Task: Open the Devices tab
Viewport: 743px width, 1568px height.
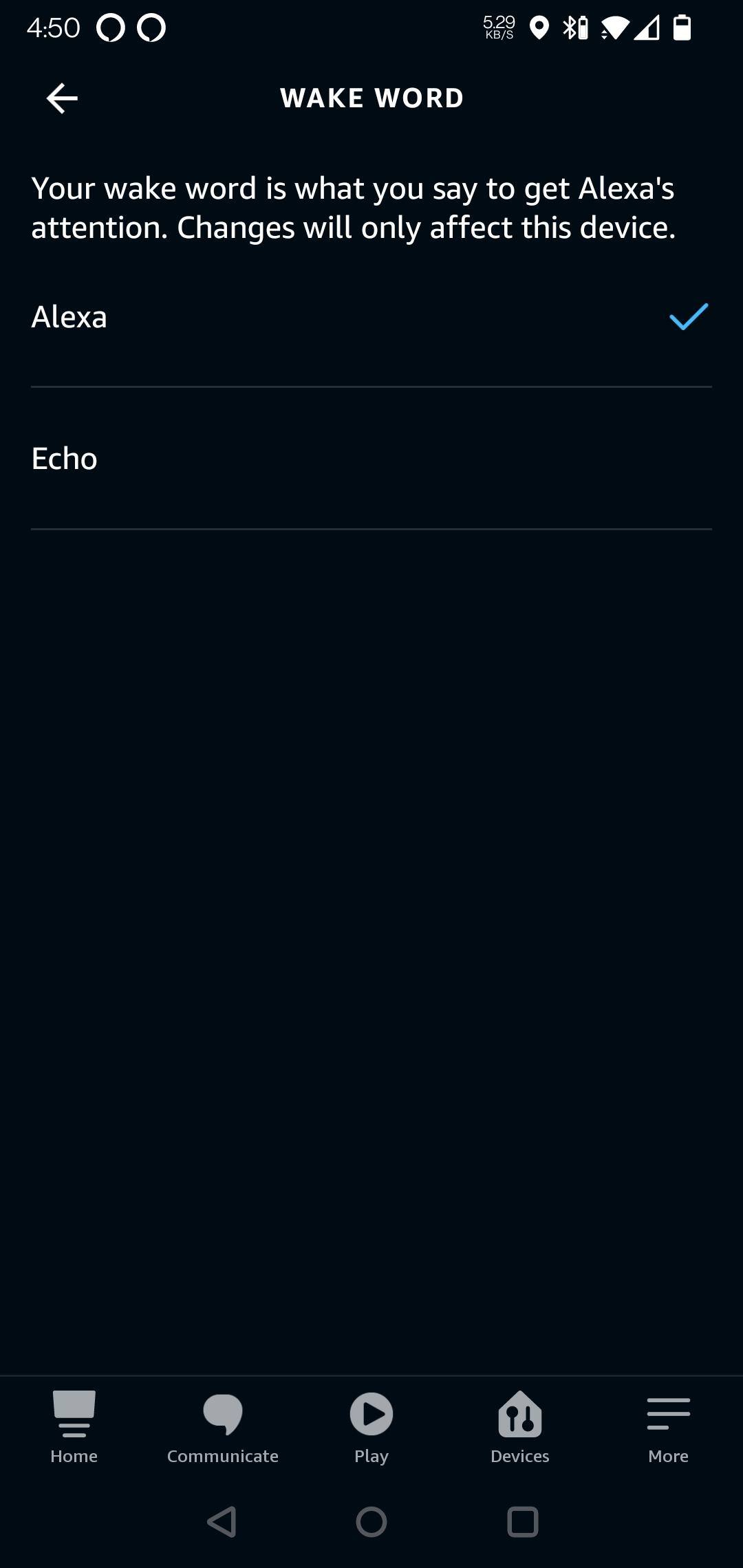Action: [520, 1428]
